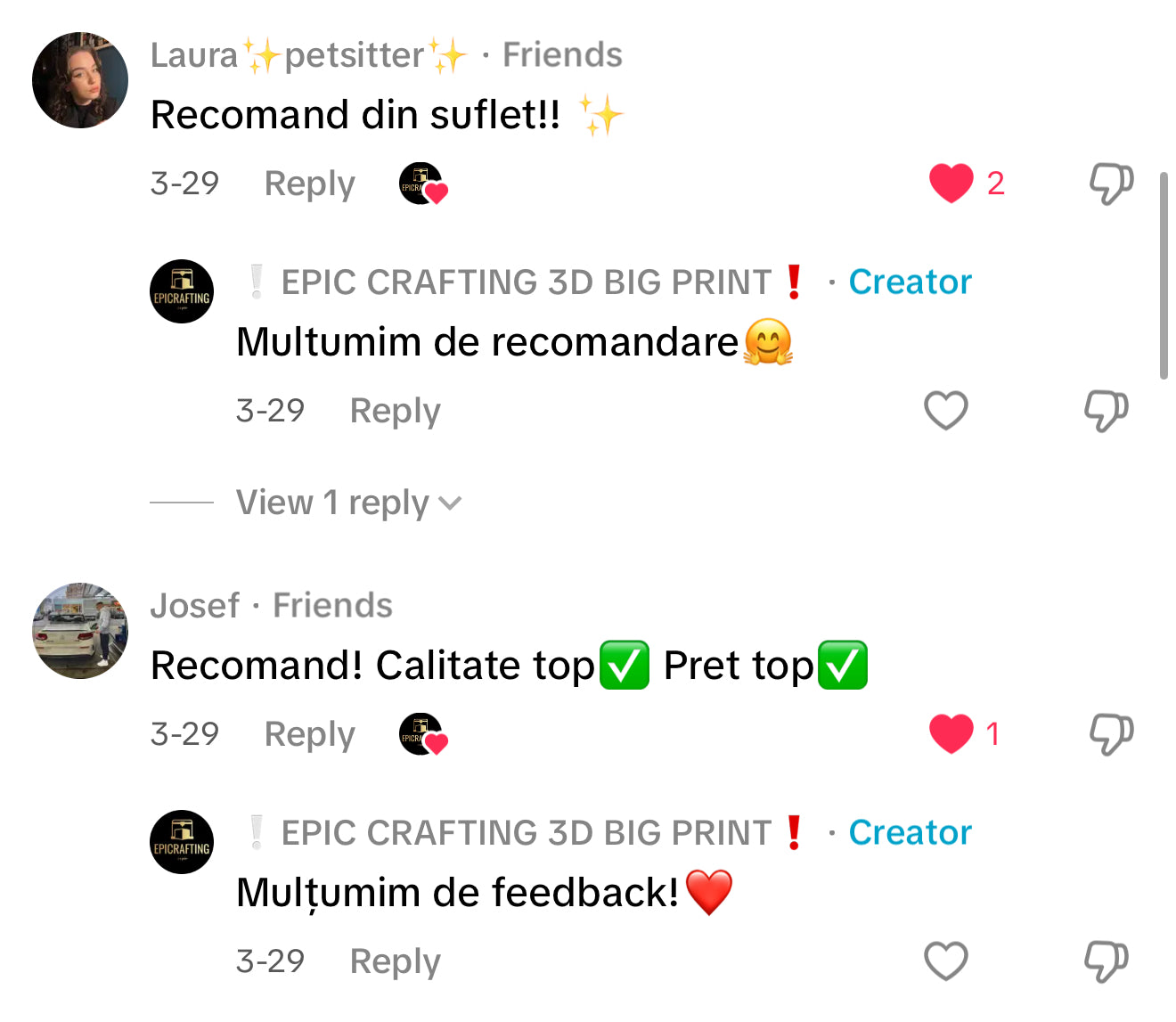Open Laura petsitter's profile picture
The height and width of the screenshot is (1022, 1176).
point(80,80)
